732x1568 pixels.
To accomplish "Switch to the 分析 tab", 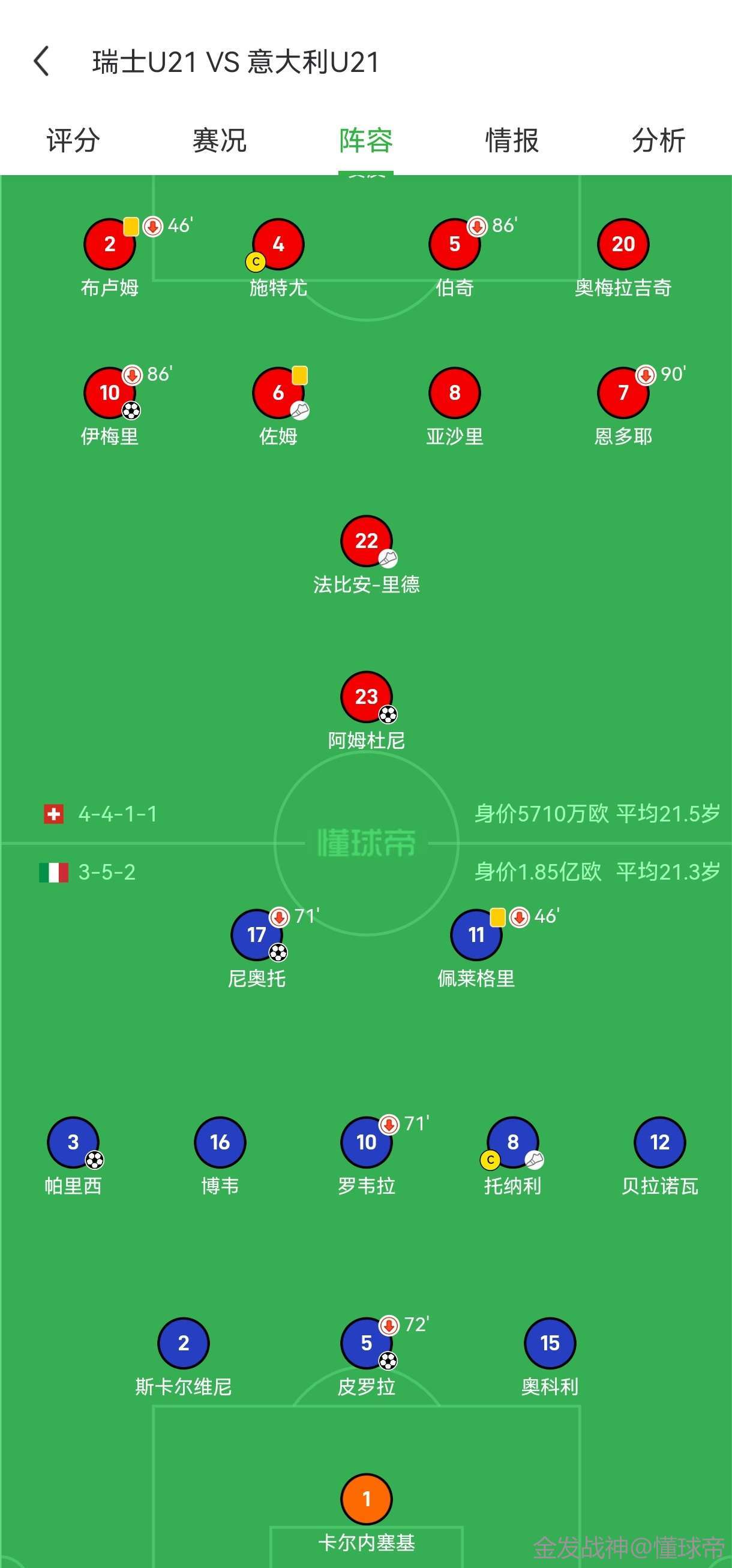I will click(x=658, y=140).
